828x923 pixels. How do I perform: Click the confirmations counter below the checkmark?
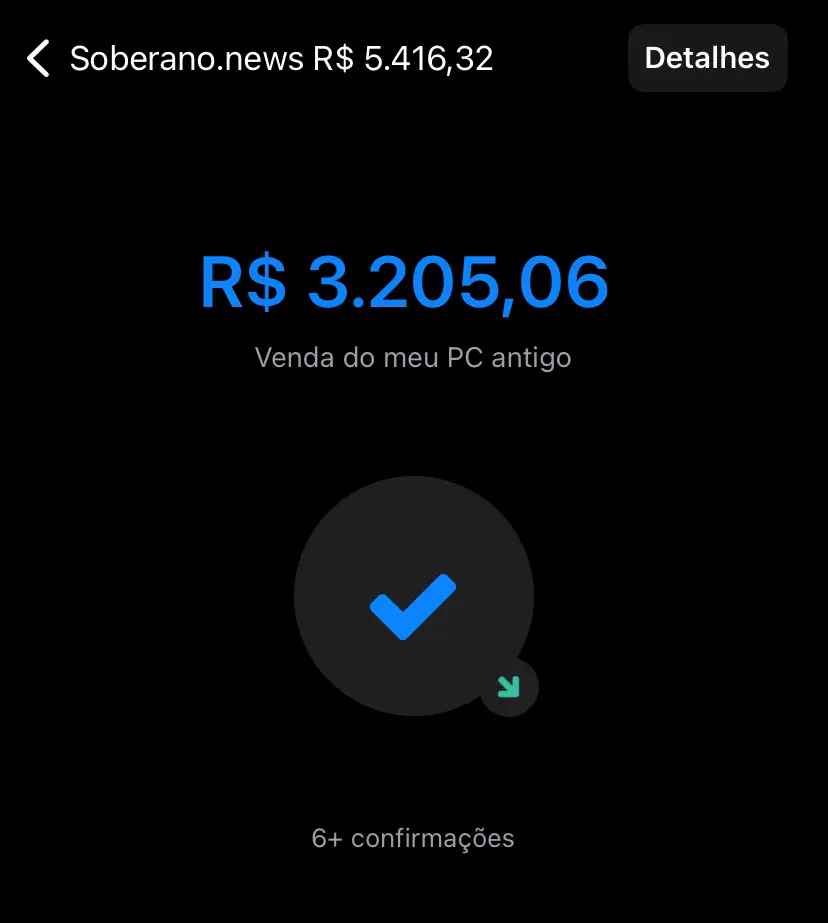(x=413, y=838)
